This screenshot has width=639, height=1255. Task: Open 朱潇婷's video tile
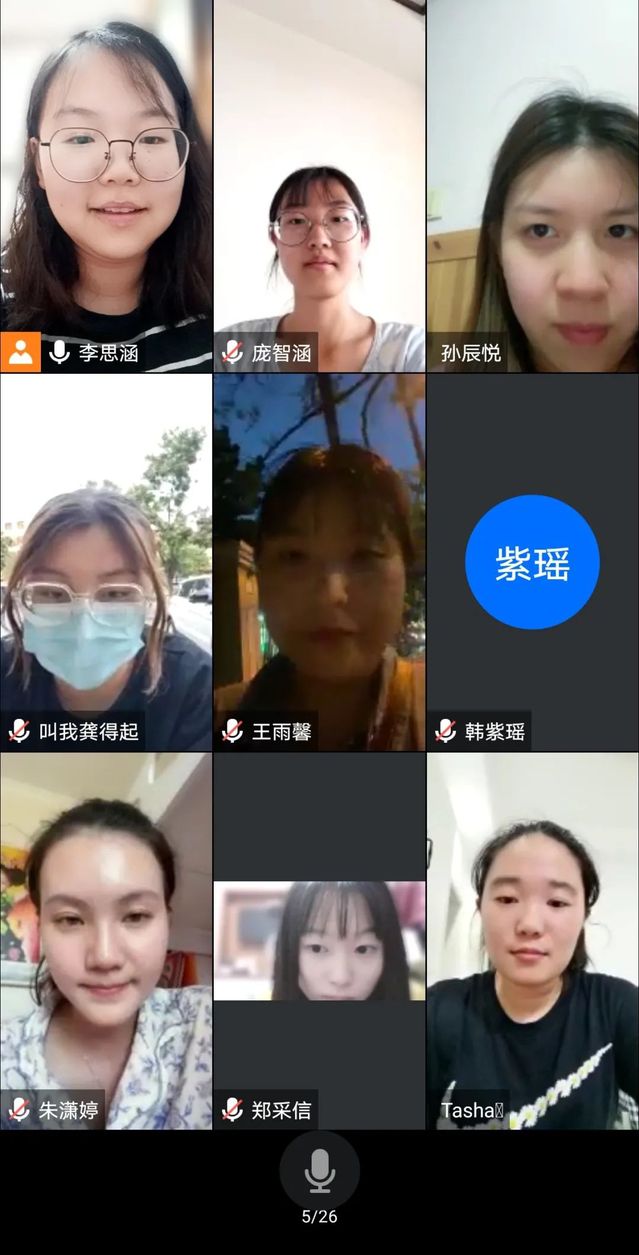106,940
